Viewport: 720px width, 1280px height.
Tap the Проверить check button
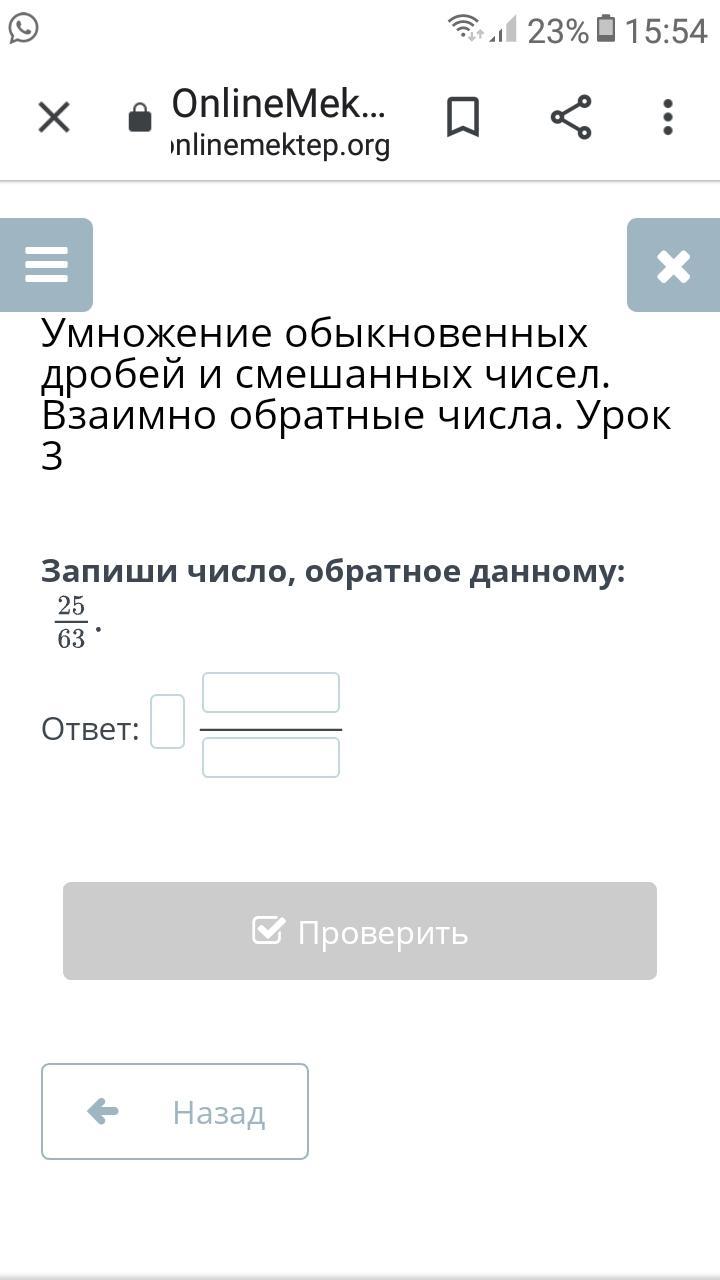coord(360,931)
